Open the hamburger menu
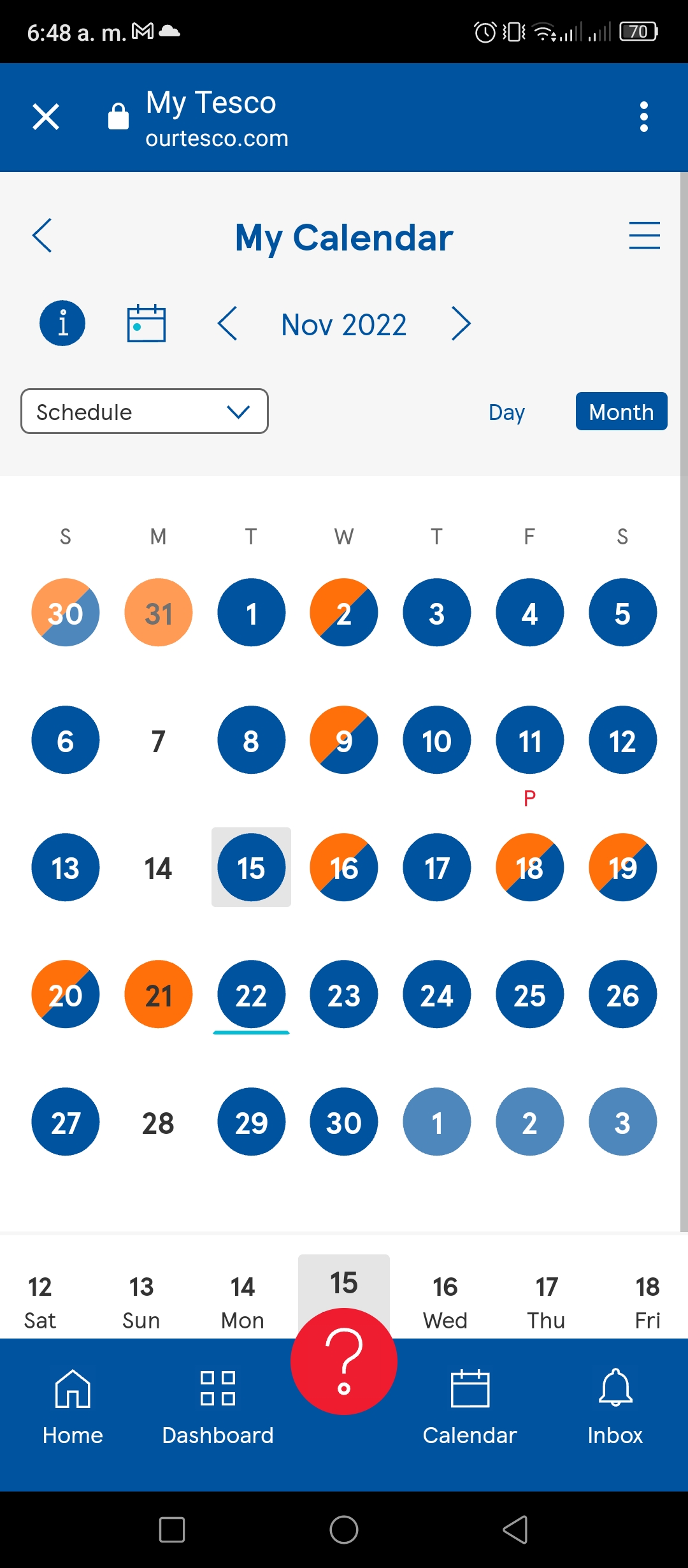688x1568 pixels. tap(644, 235)
